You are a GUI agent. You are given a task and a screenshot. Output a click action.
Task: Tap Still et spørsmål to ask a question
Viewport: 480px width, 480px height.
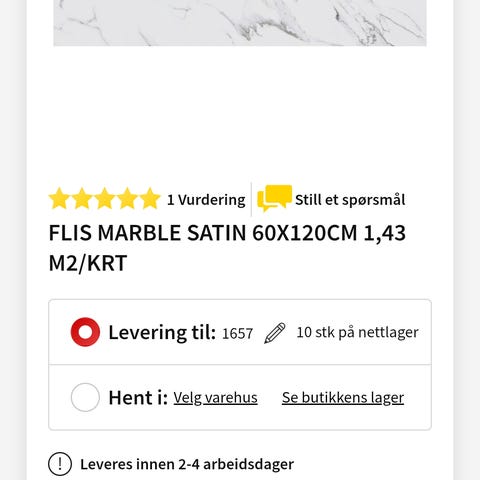[331, 199]
